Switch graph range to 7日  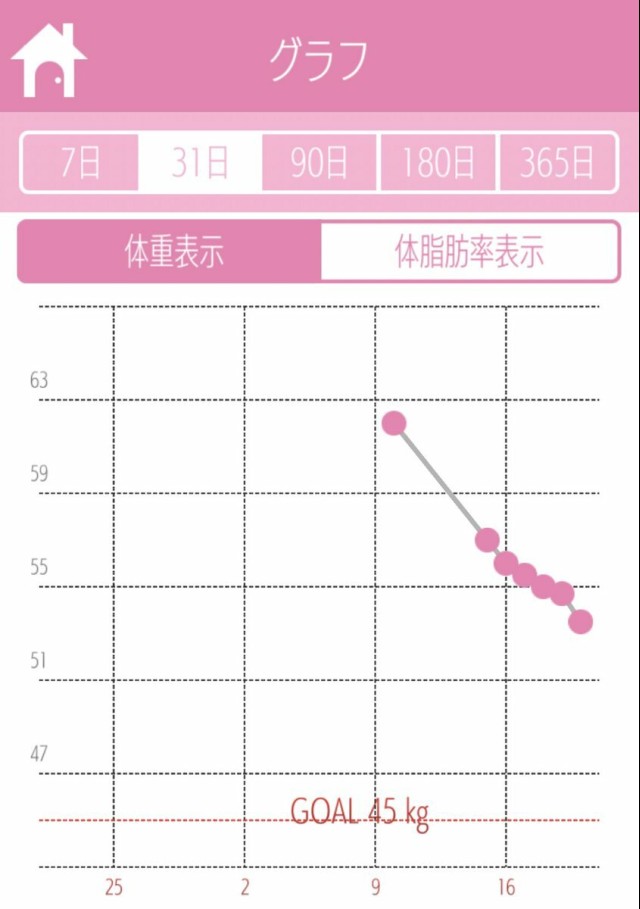click(80, 162)
